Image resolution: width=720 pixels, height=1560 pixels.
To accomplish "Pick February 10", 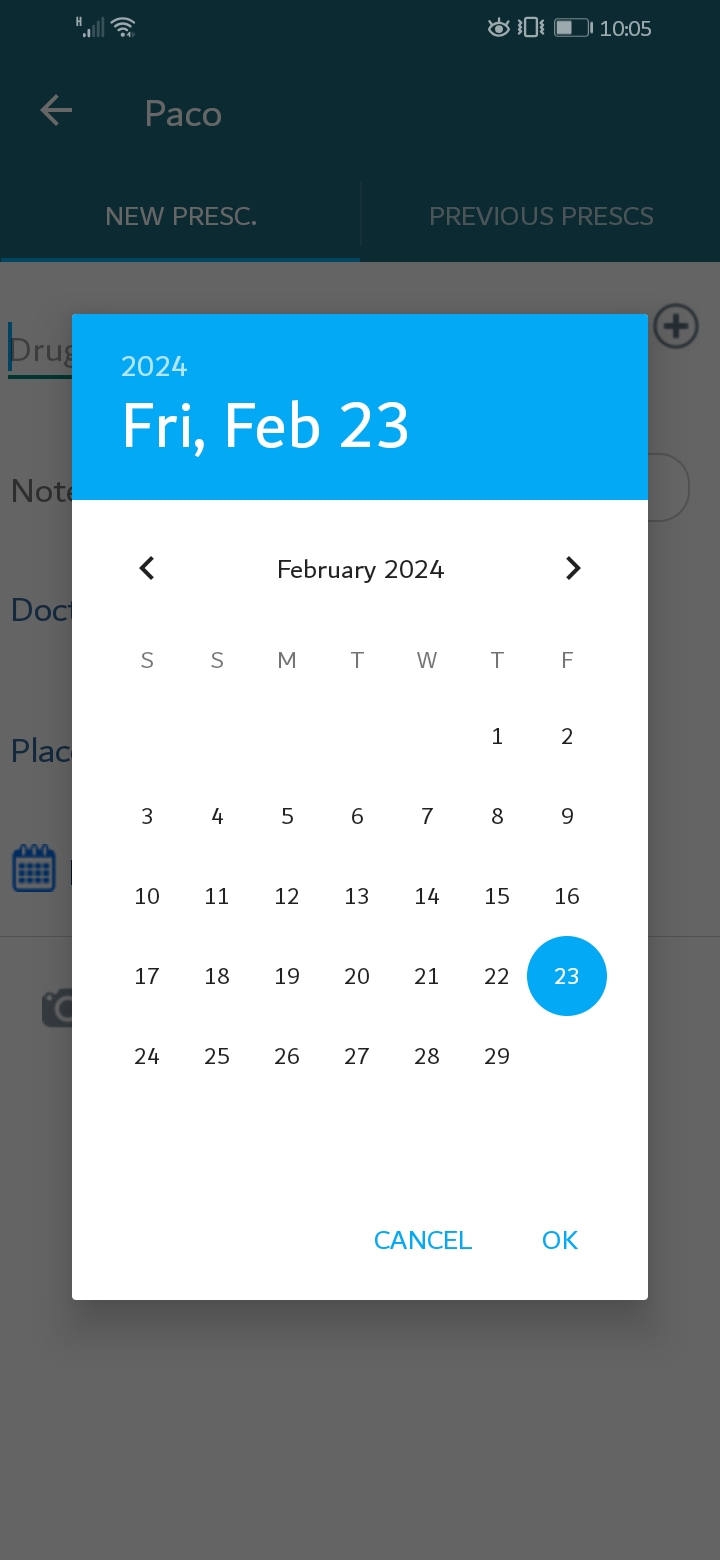I will (147, 897).
